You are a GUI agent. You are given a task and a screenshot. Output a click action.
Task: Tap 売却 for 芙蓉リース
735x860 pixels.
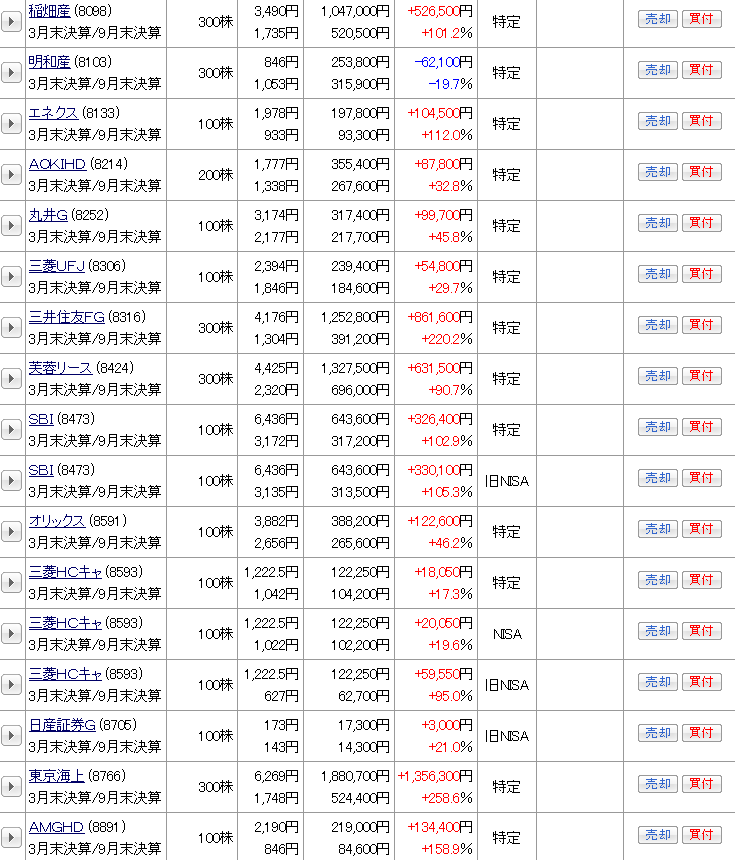pos(657,376)
